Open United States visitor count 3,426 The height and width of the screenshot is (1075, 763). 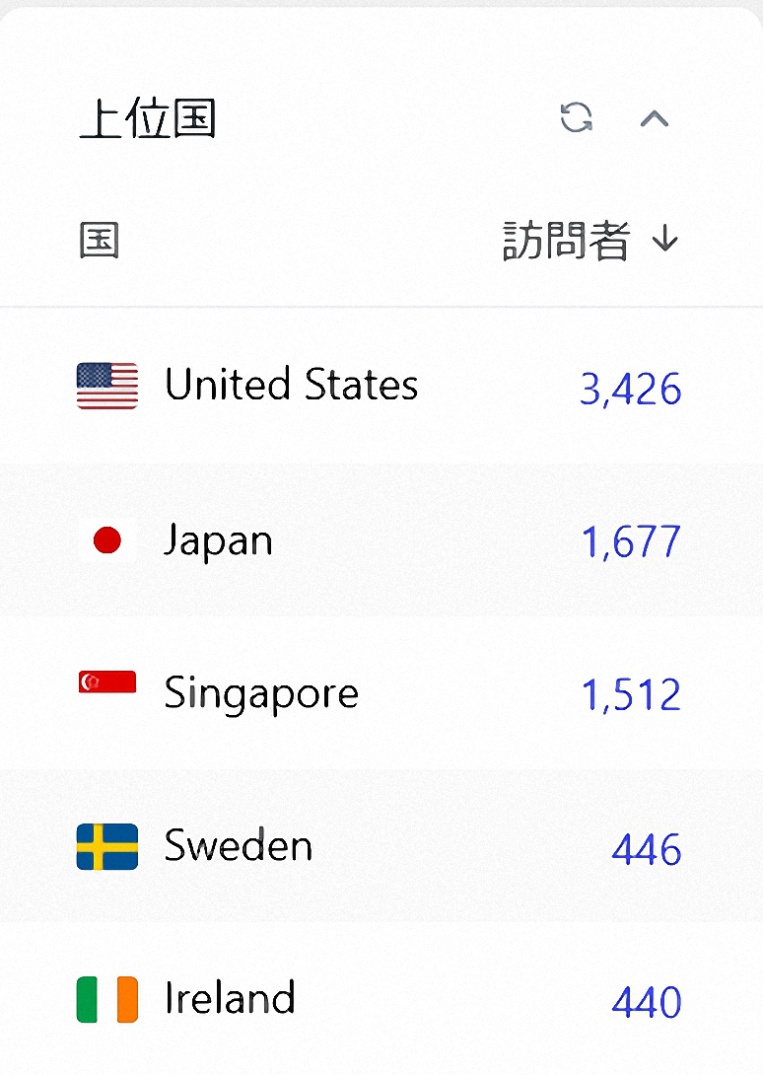tap(631, 390)
